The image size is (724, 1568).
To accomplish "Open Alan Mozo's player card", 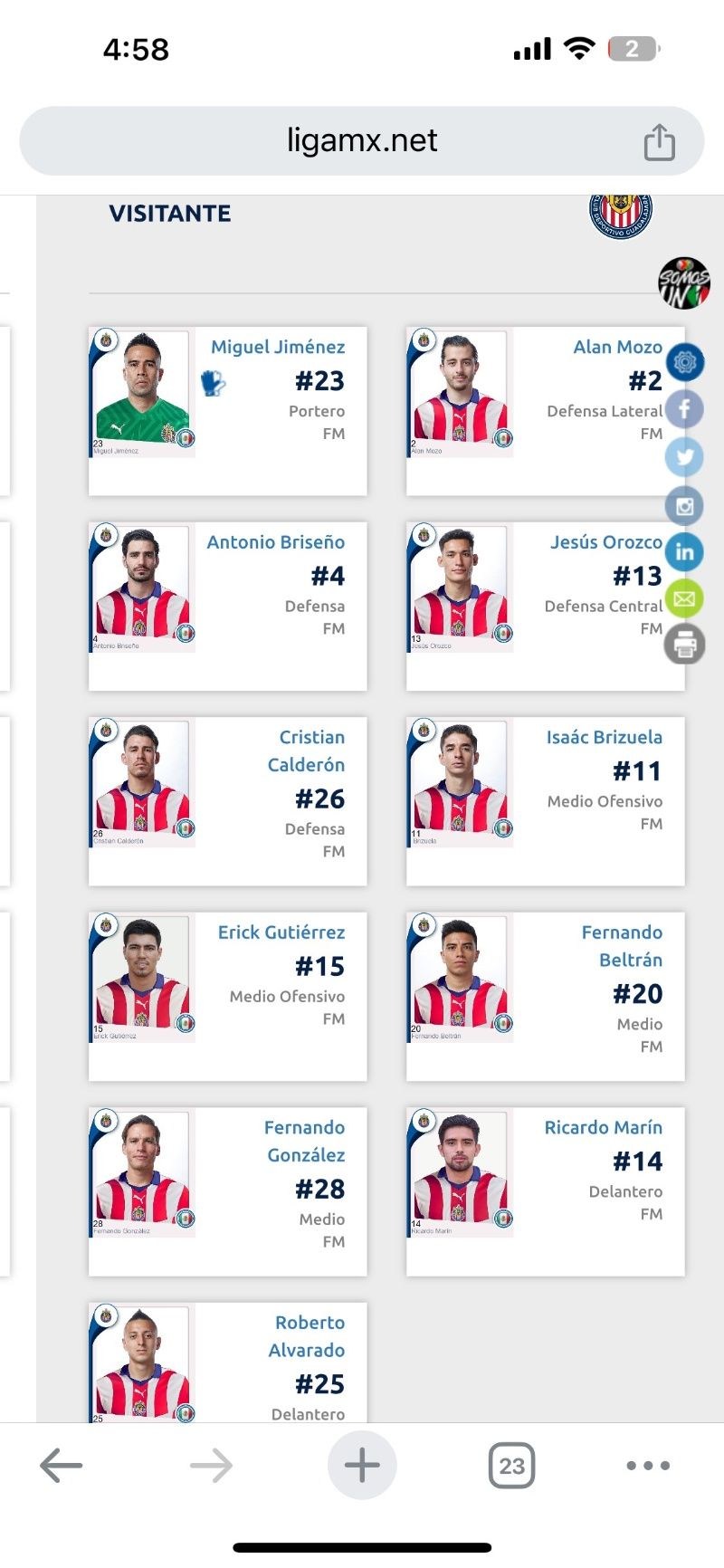I will (534, 410).
